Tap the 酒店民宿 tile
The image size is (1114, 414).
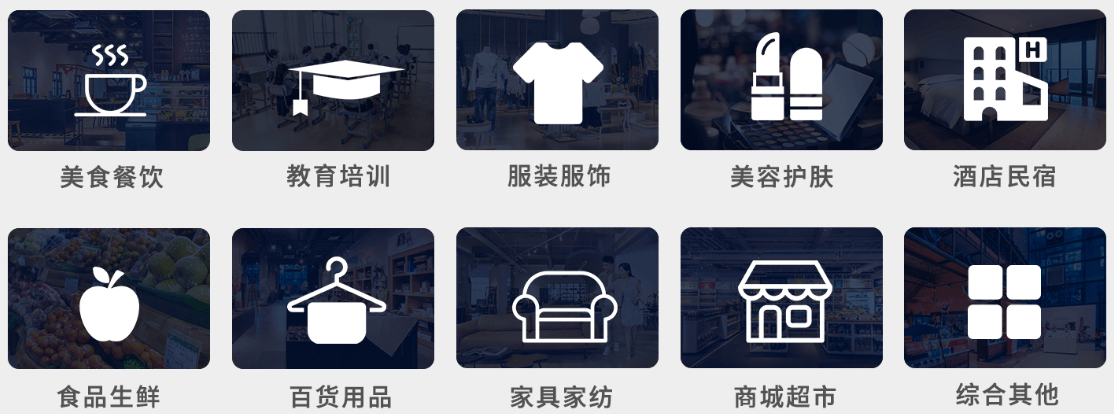1004,81
